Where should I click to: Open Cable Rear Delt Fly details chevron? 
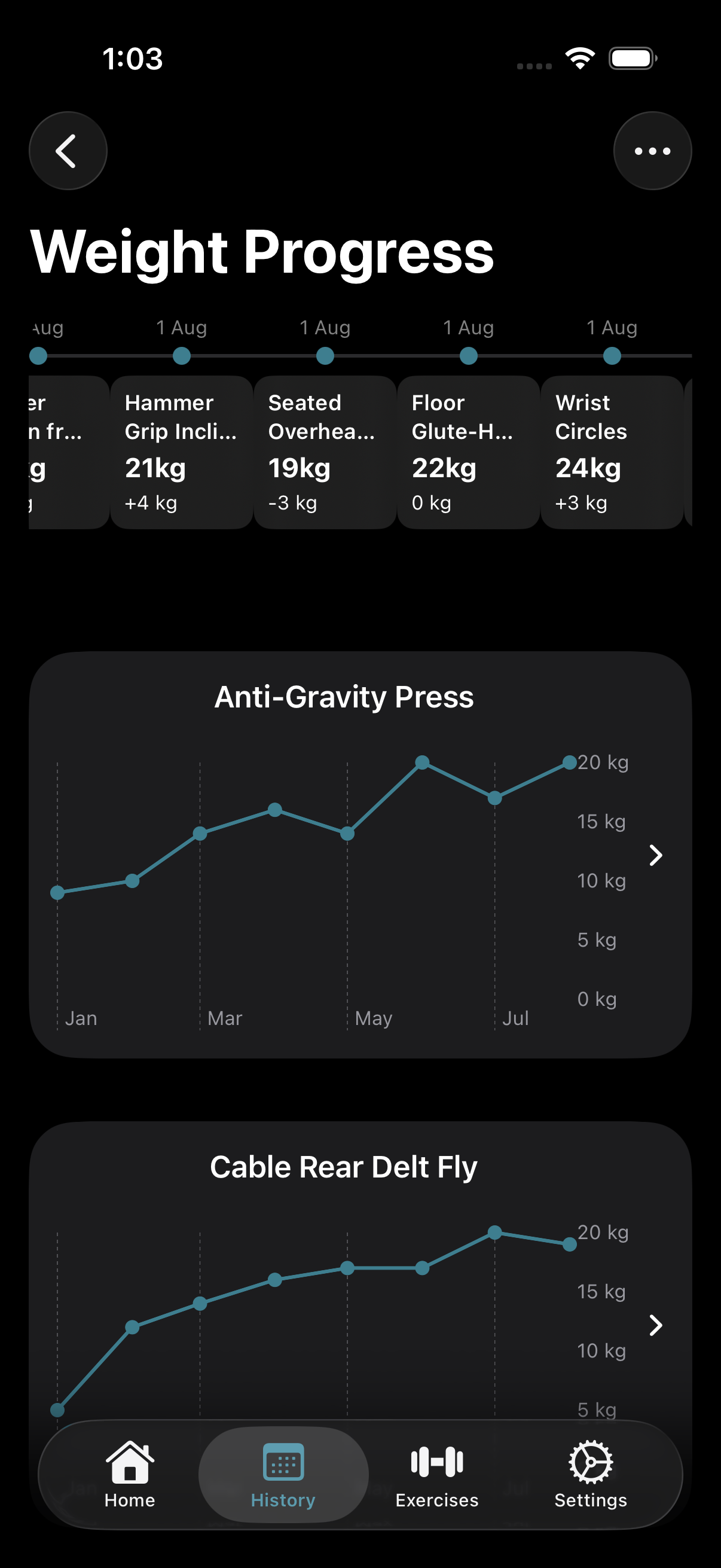(x=655, y=1325)
